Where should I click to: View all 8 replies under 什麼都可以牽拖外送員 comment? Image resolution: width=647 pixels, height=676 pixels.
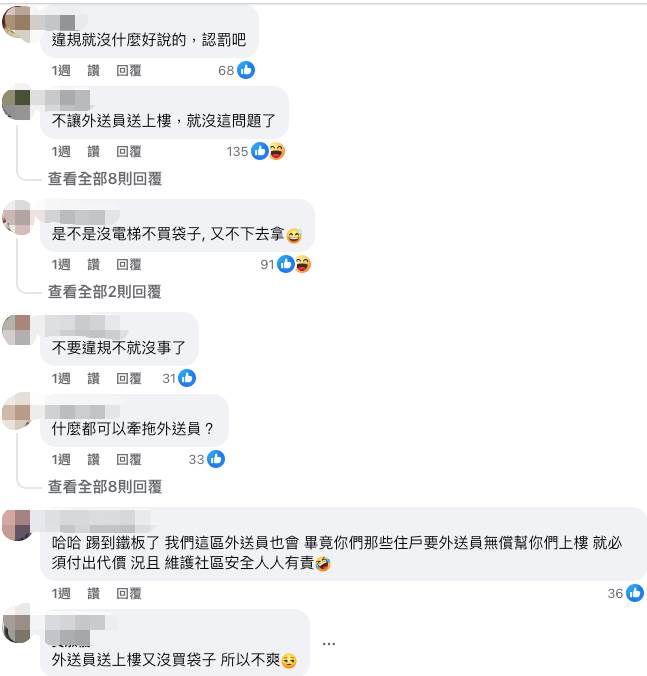tap(104, 487)
